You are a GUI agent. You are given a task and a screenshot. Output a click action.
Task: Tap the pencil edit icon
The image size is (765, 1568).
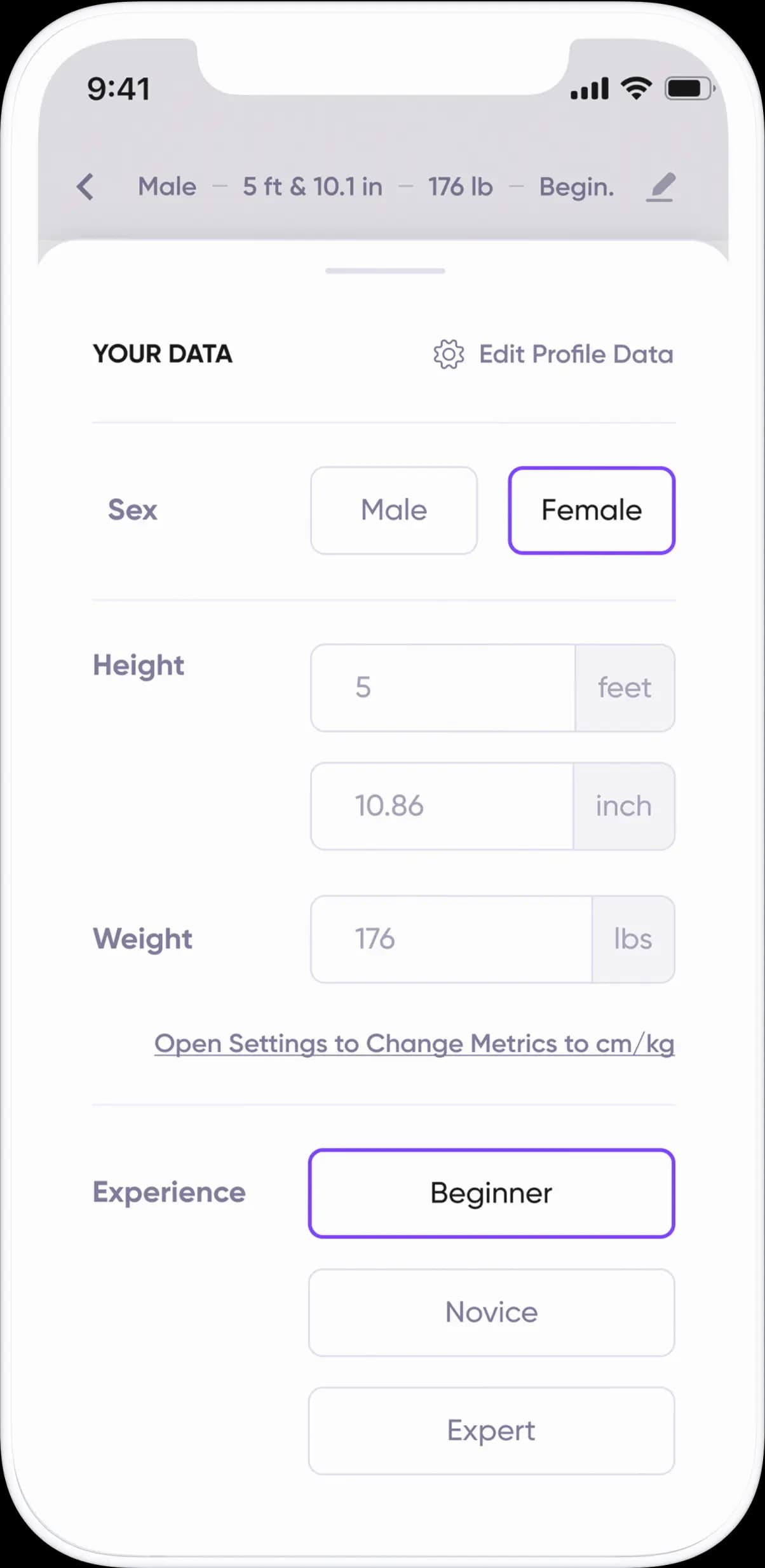coord(661,187)
